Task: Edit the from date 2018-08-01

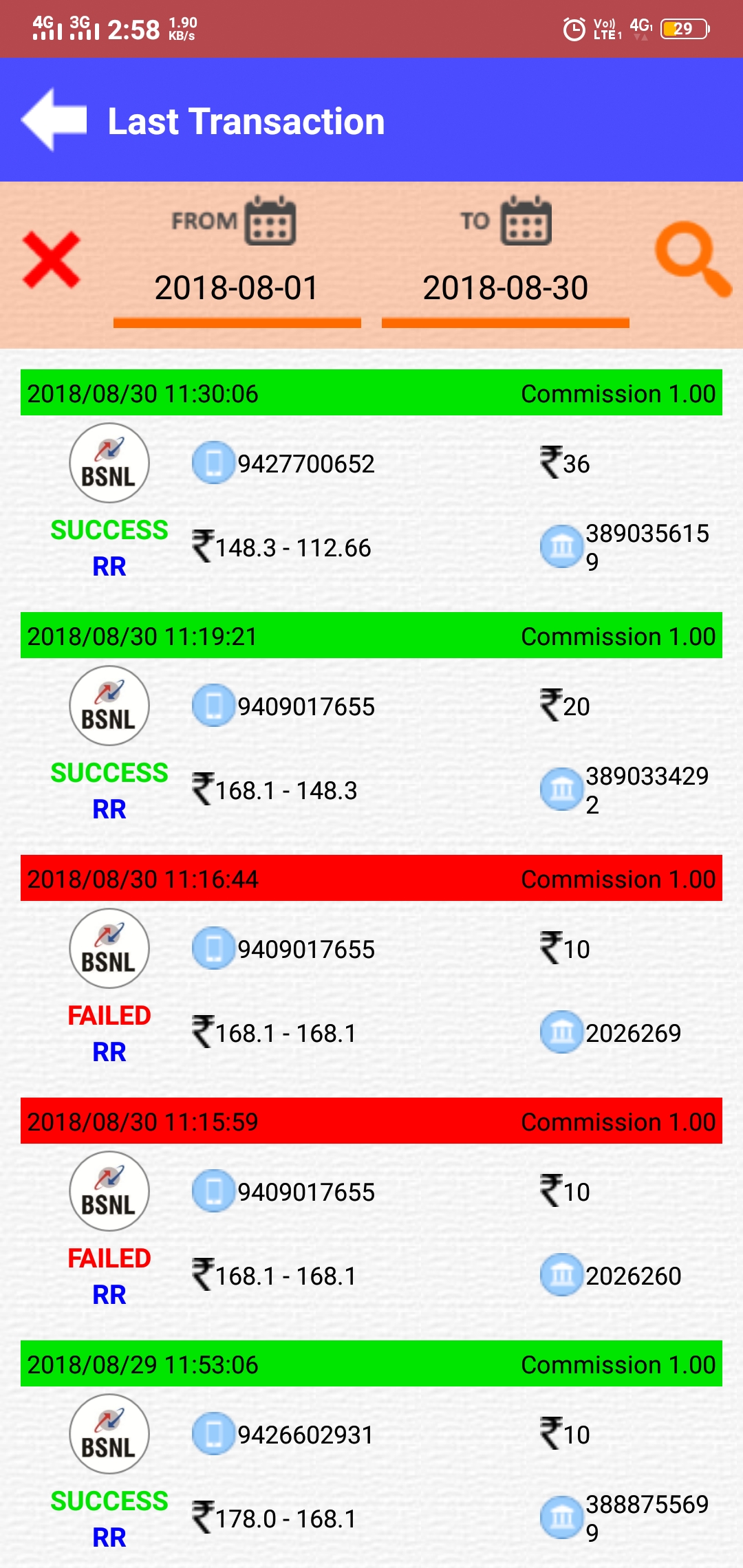Action: (237, 287)
